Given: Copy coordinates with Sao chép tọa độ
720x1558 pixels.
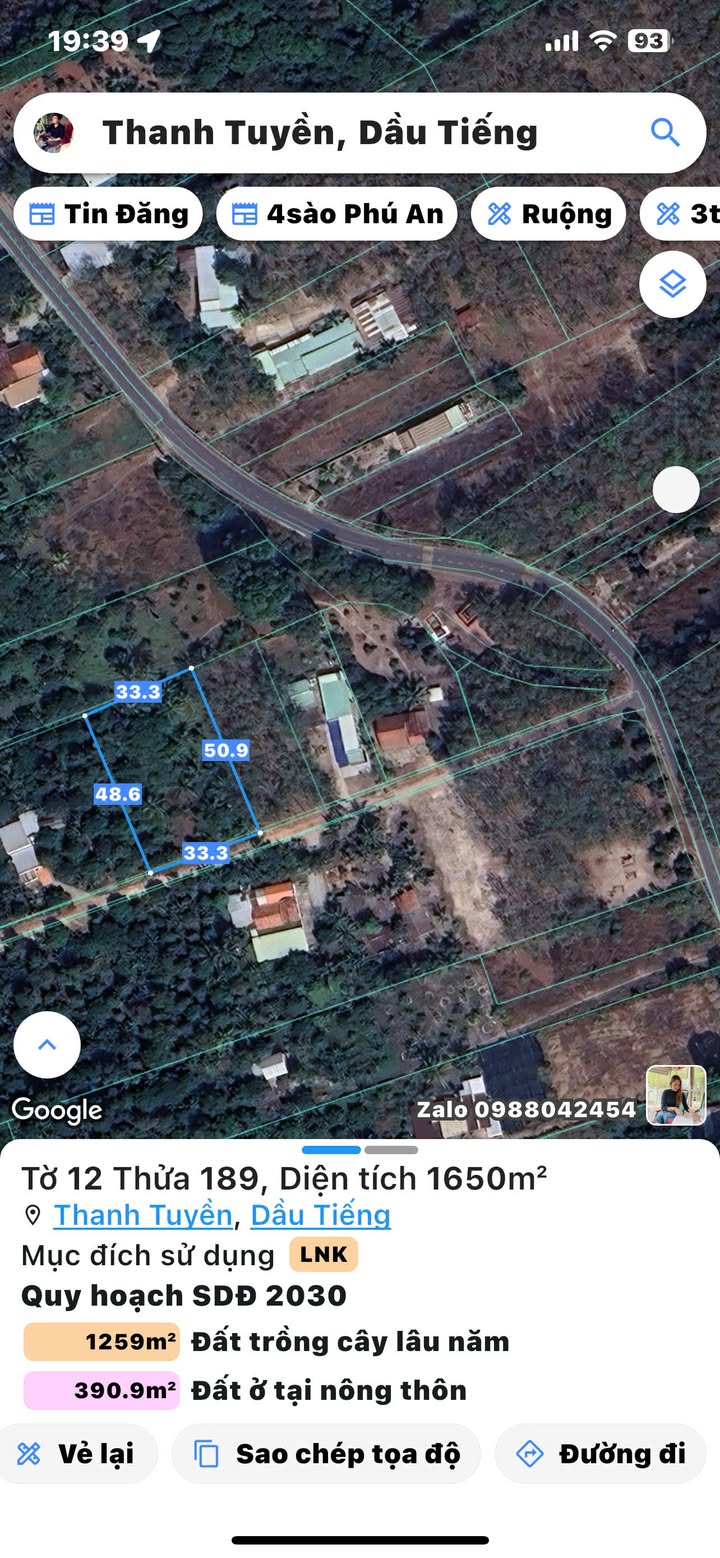Looking at the screenshot, I should point(326,1453).
